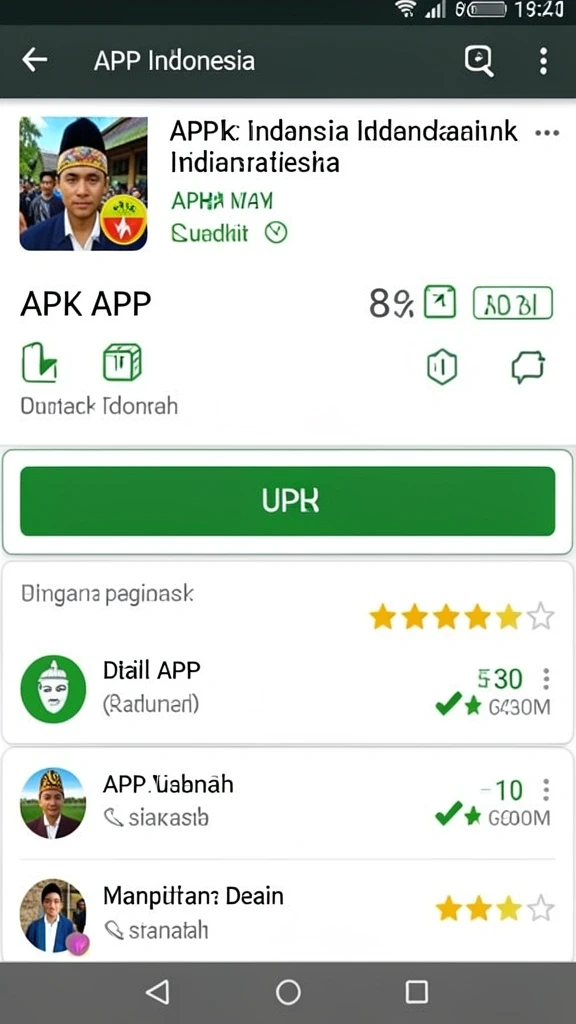Open the three-dot options beside the app title

(x=547, y=133)
